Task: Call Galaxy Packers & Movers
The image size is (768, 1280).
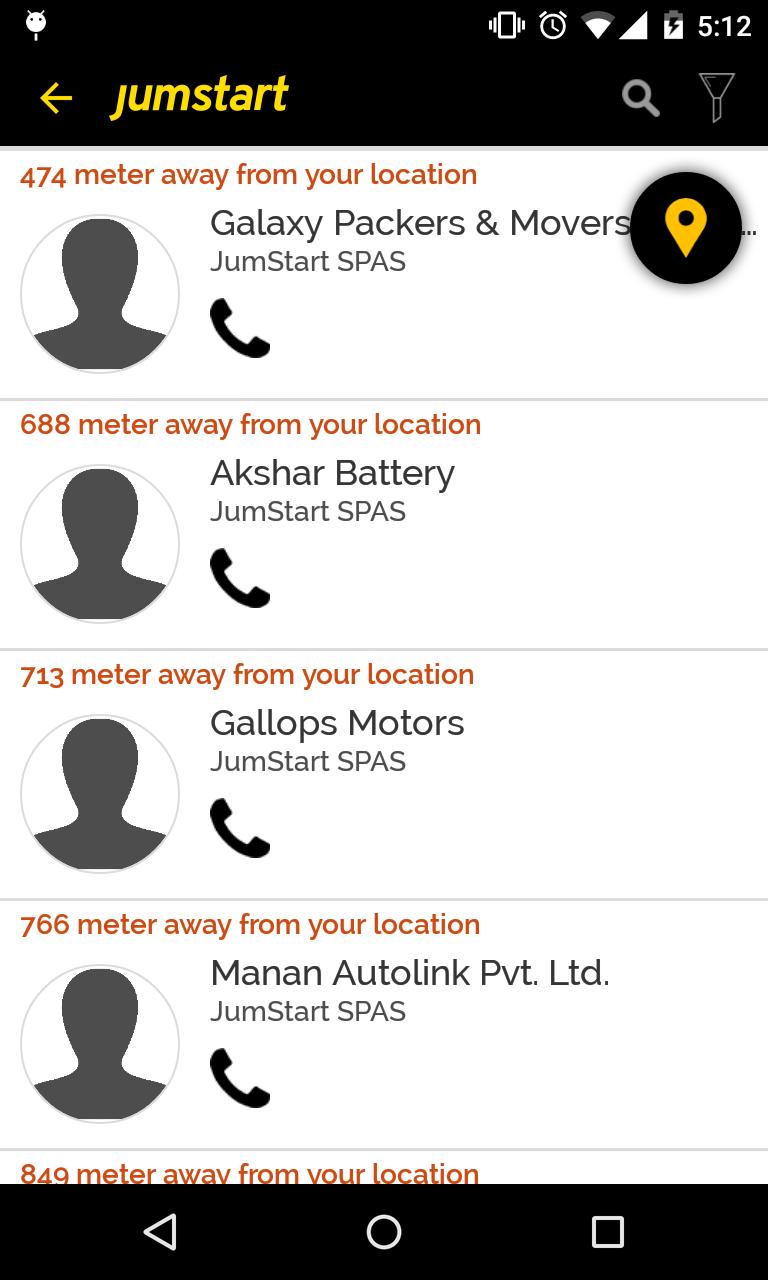Action: coord(240,328)
